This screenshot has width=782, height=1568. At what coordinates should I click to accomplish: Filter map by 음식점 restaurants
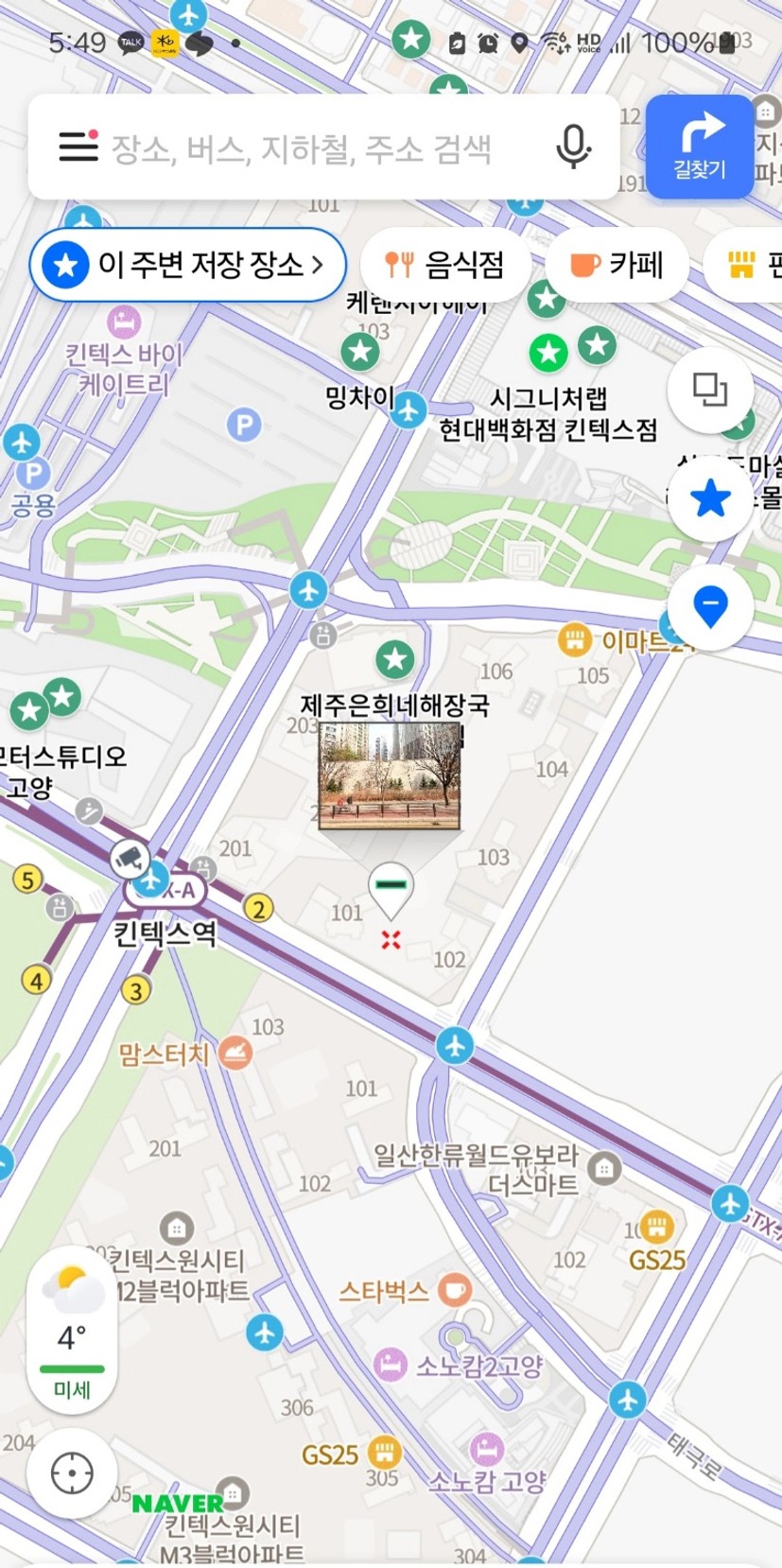[444, 264]
